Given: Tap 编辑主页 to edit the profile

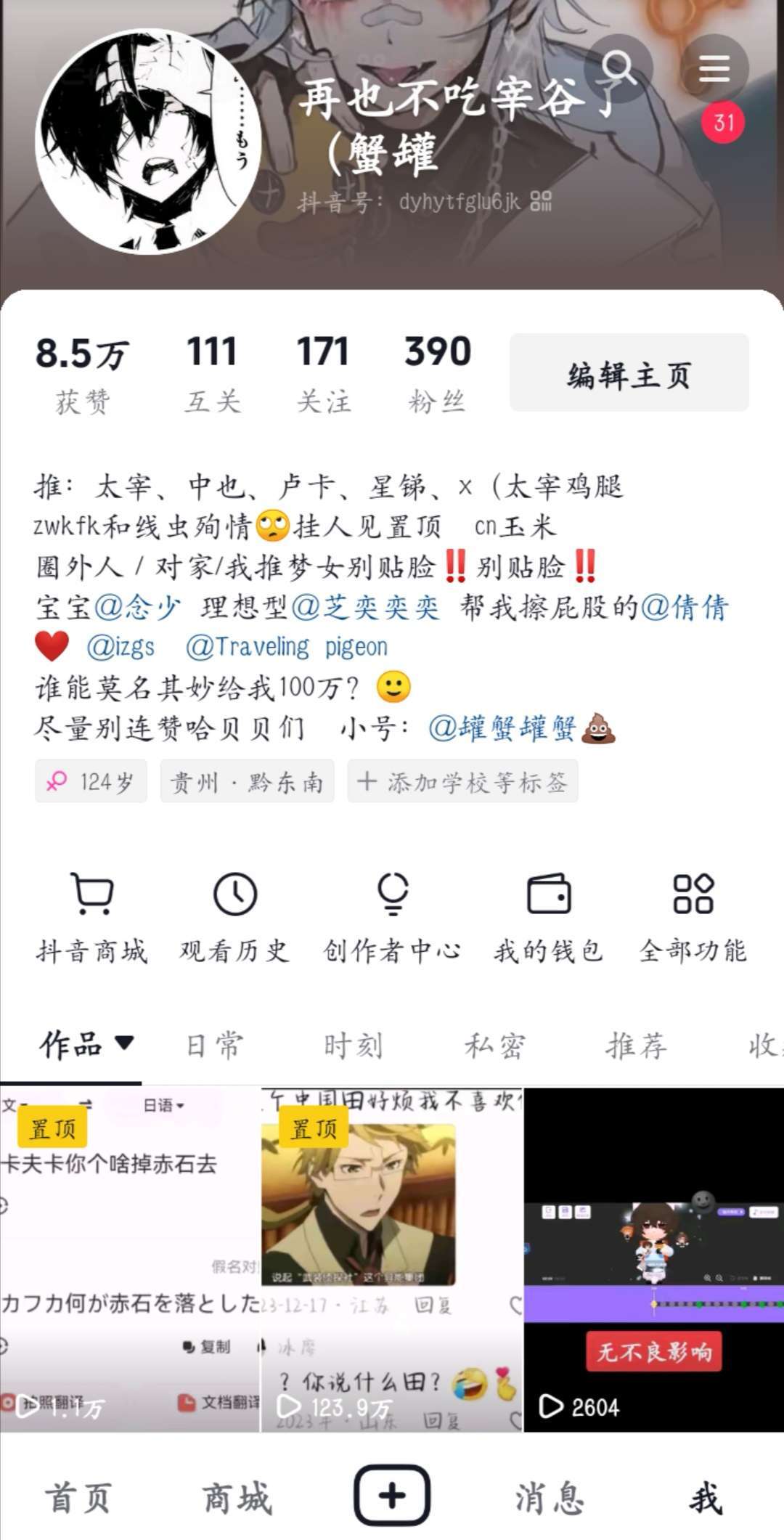Looking at the screenshot, I should 629,372.
